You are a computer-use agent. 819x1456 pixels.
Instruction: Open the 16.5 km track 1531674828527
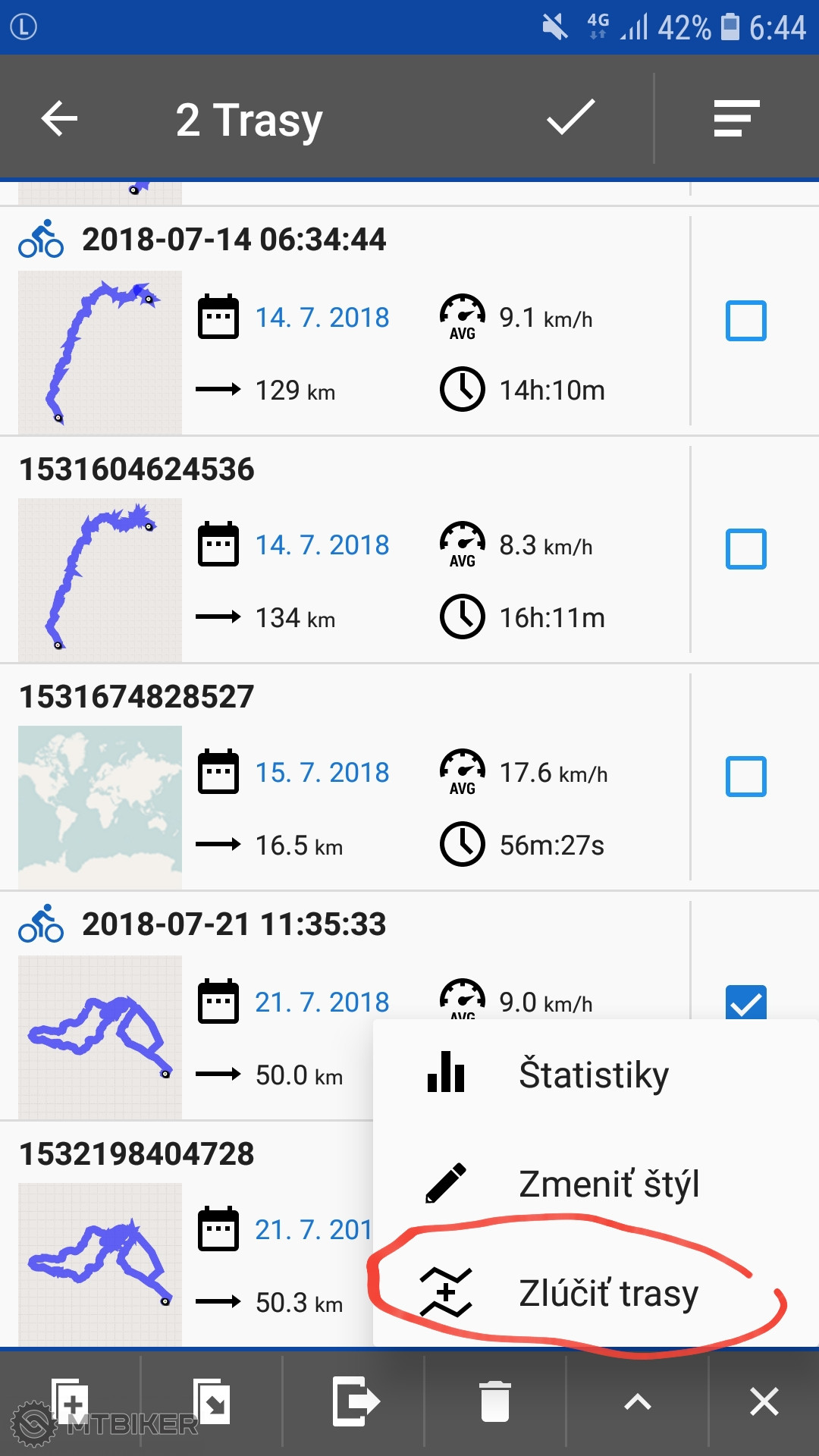coord(136,697)
